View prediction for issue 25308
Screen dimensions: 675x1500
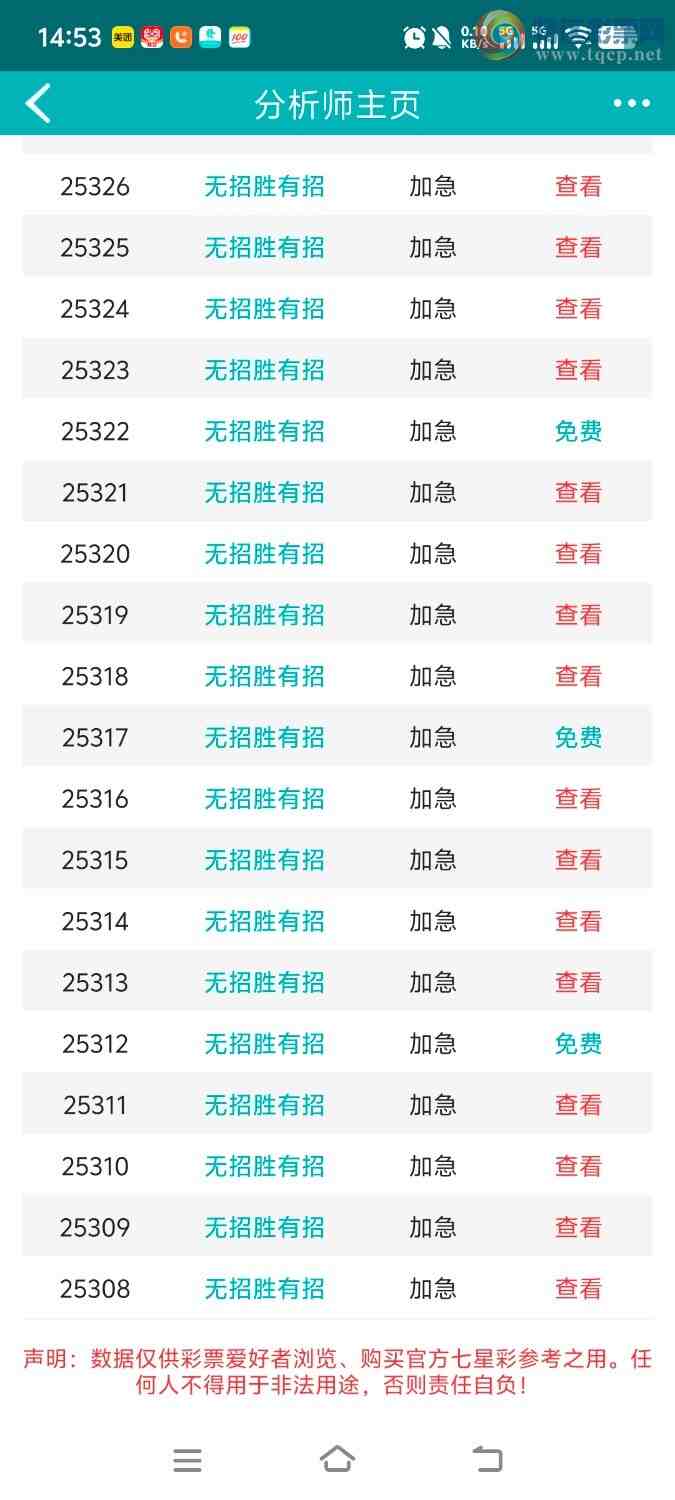click(578, 1288)
